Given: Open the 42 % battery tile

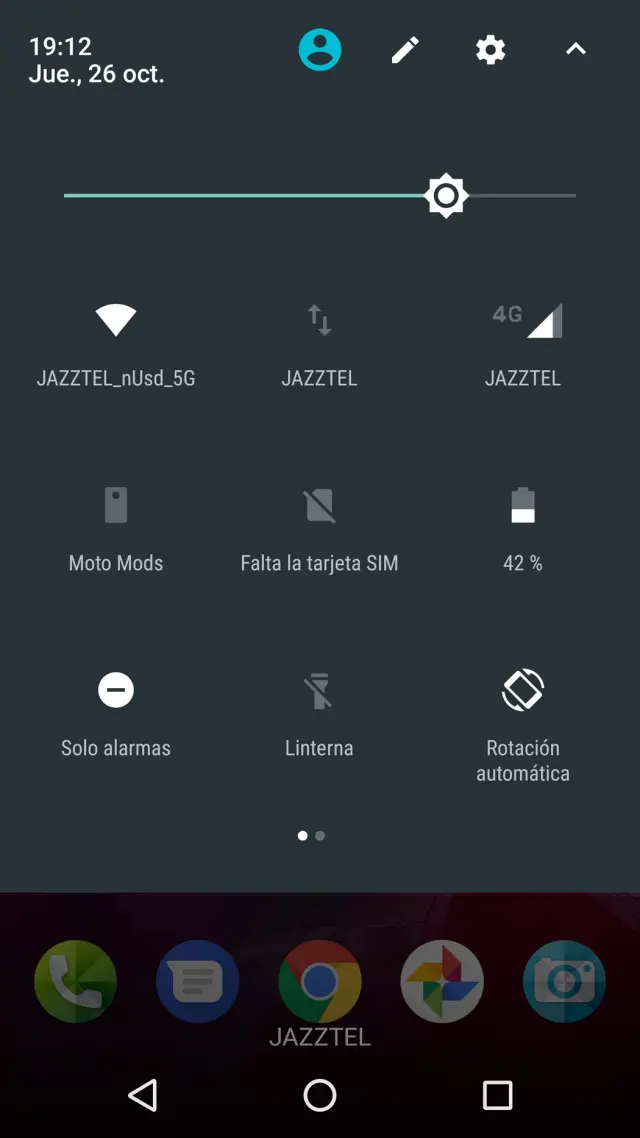Looking at the screenshot, I should (523, 506).
